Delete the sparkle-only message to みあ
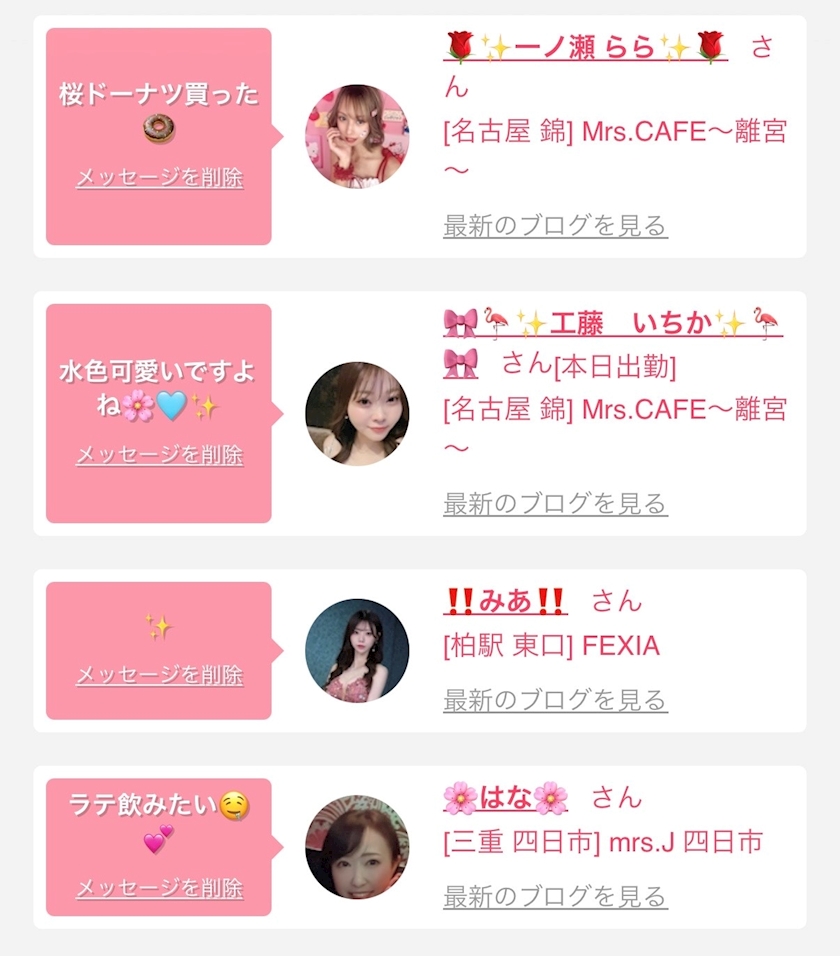The image size is (840, 956). (159, 674)
